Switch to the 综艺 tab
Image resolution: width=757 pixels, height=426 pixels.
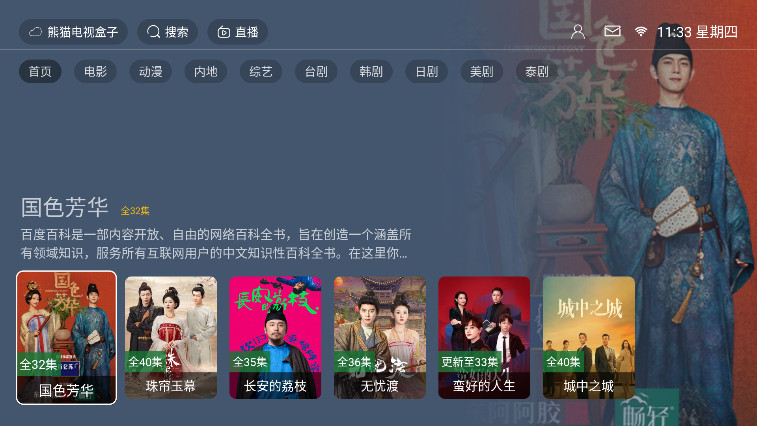(260, 72)
